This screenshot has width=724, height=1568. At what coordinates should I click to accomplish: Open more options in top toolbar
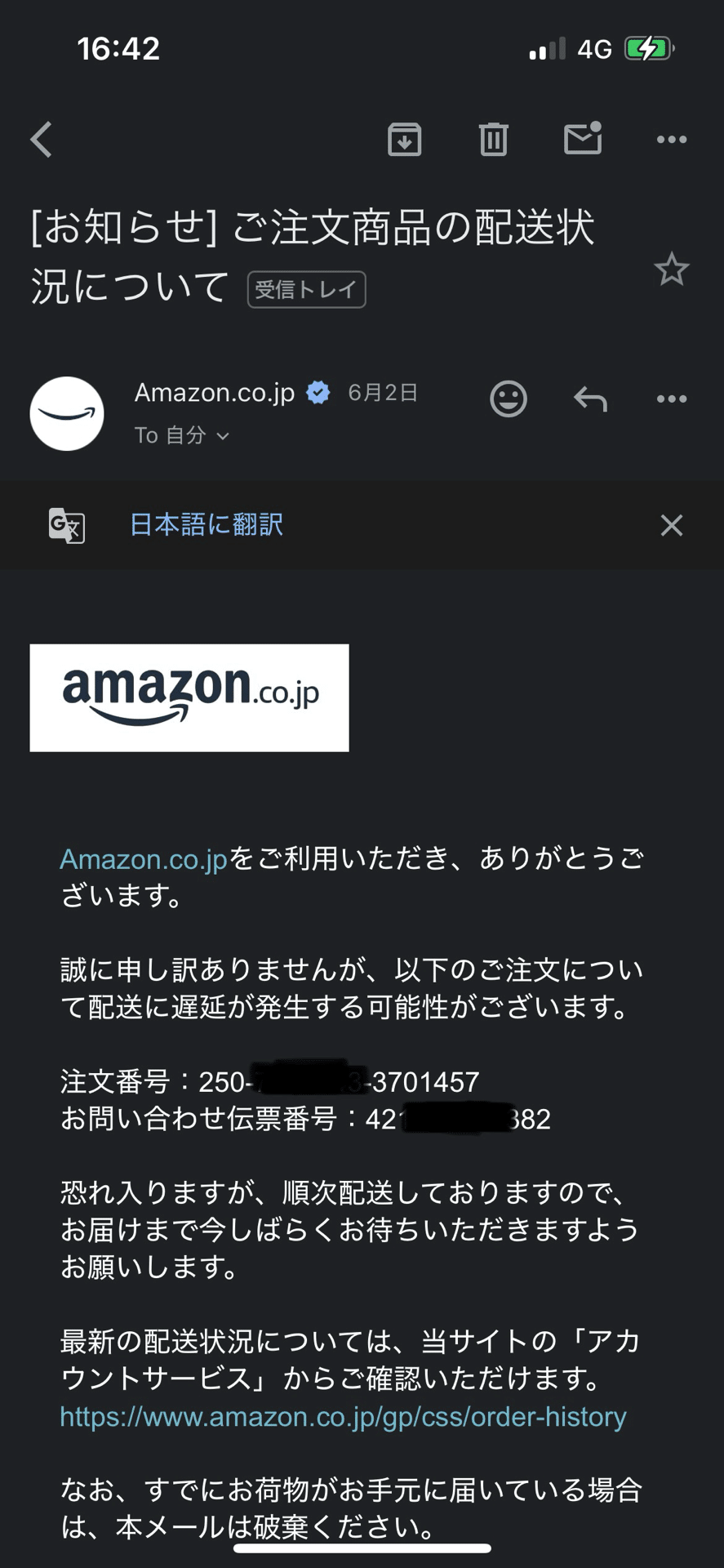(x=672, y=139)
